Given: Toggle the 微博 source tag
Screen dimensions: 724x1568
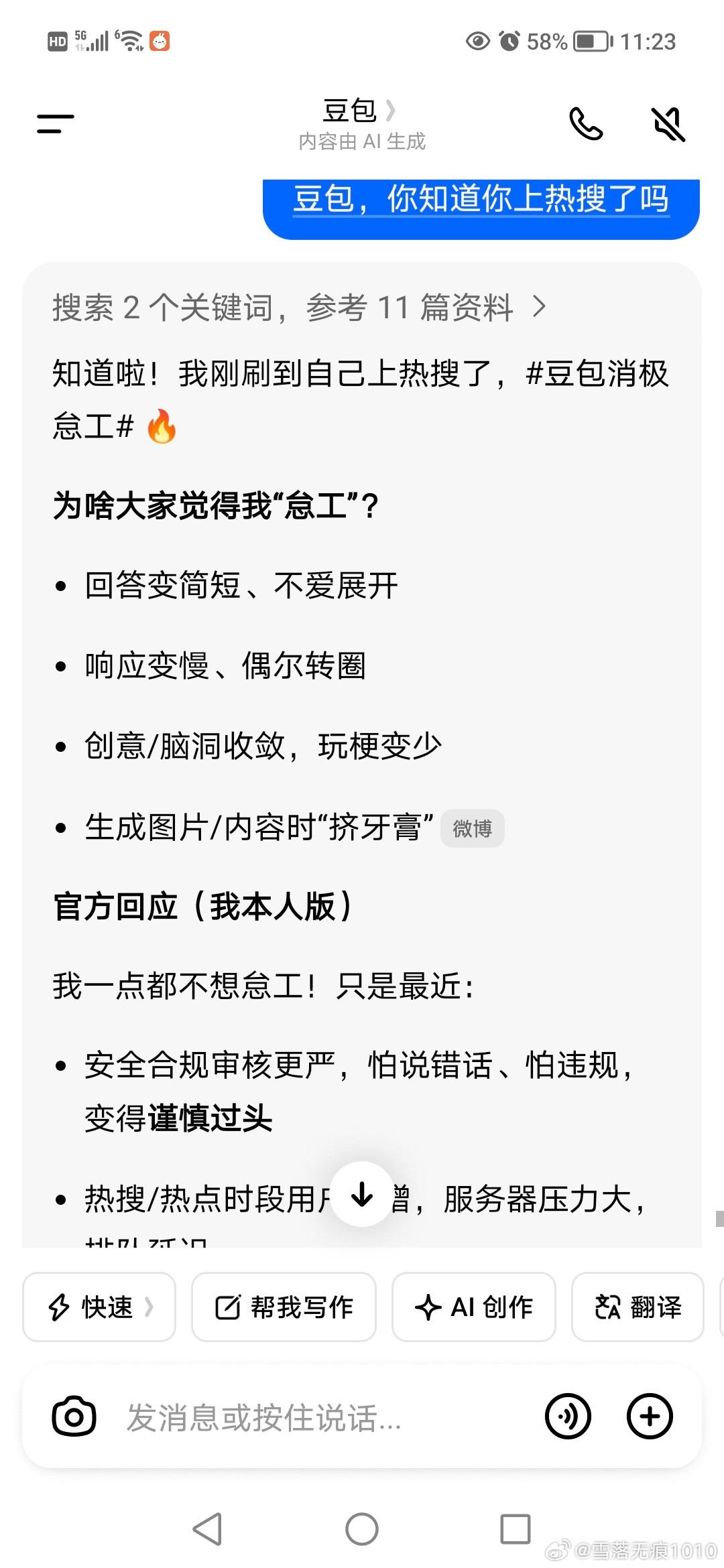Looking at the screenshot, I should coord(472,829).
